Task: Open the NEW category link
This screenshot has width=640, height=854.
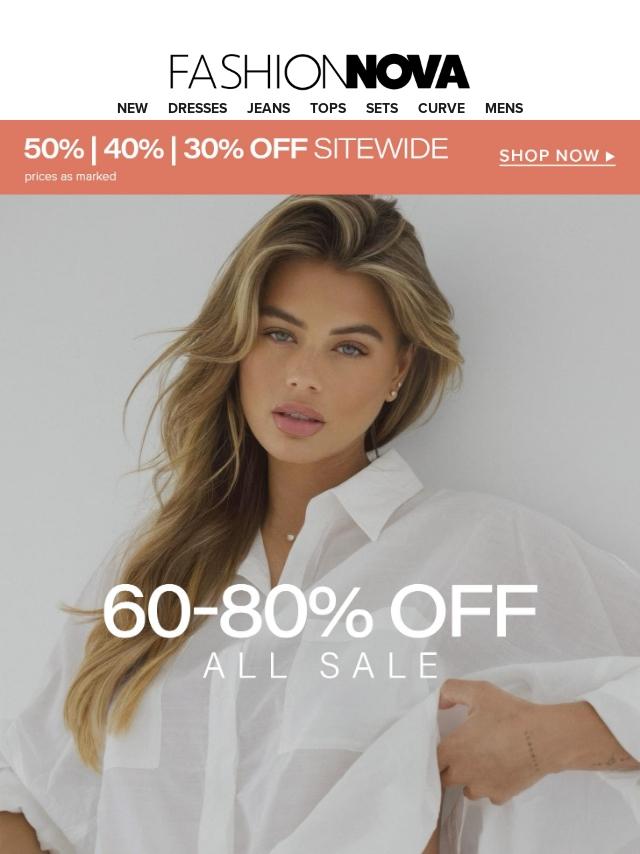Action: [x=132, y=108]
